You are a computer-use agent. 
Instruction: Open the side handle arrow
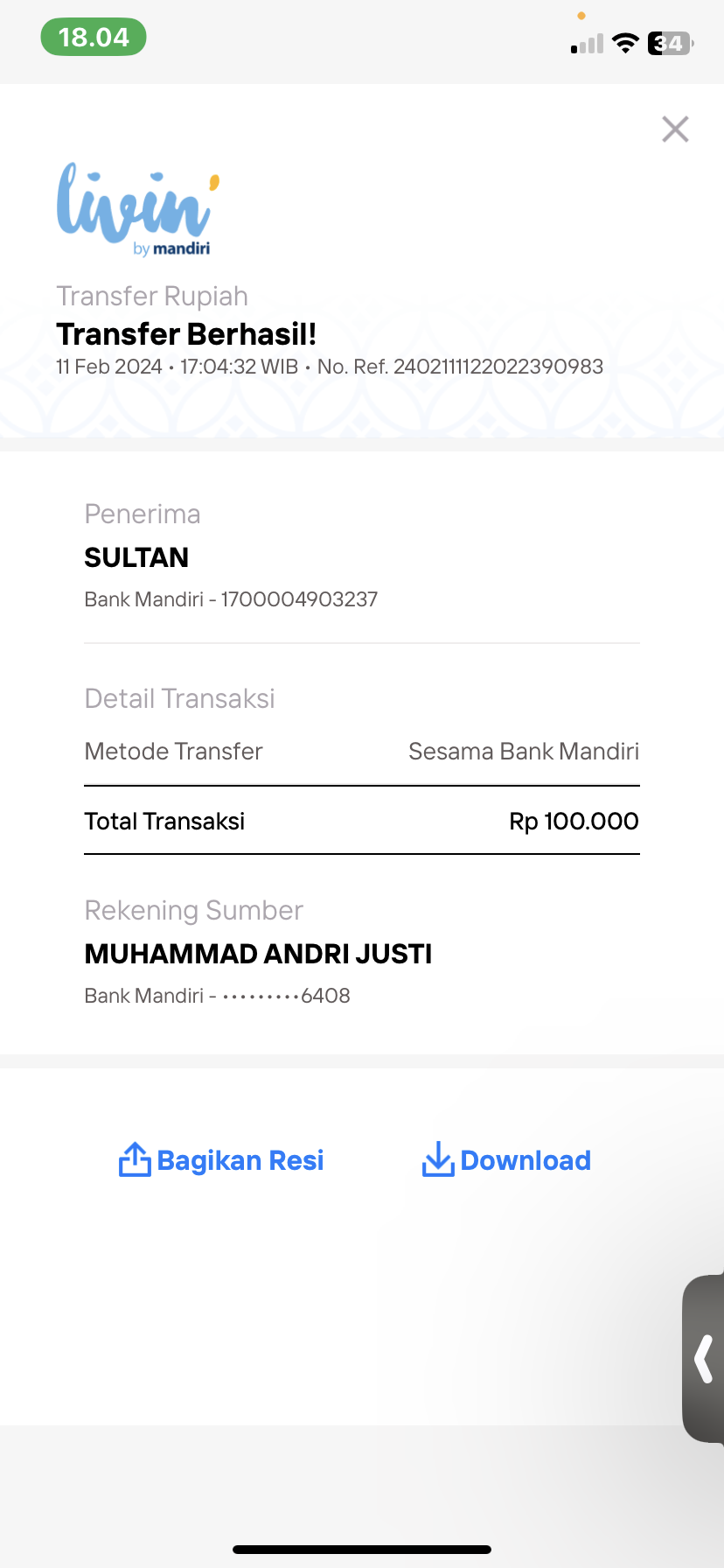point(704,1358)
